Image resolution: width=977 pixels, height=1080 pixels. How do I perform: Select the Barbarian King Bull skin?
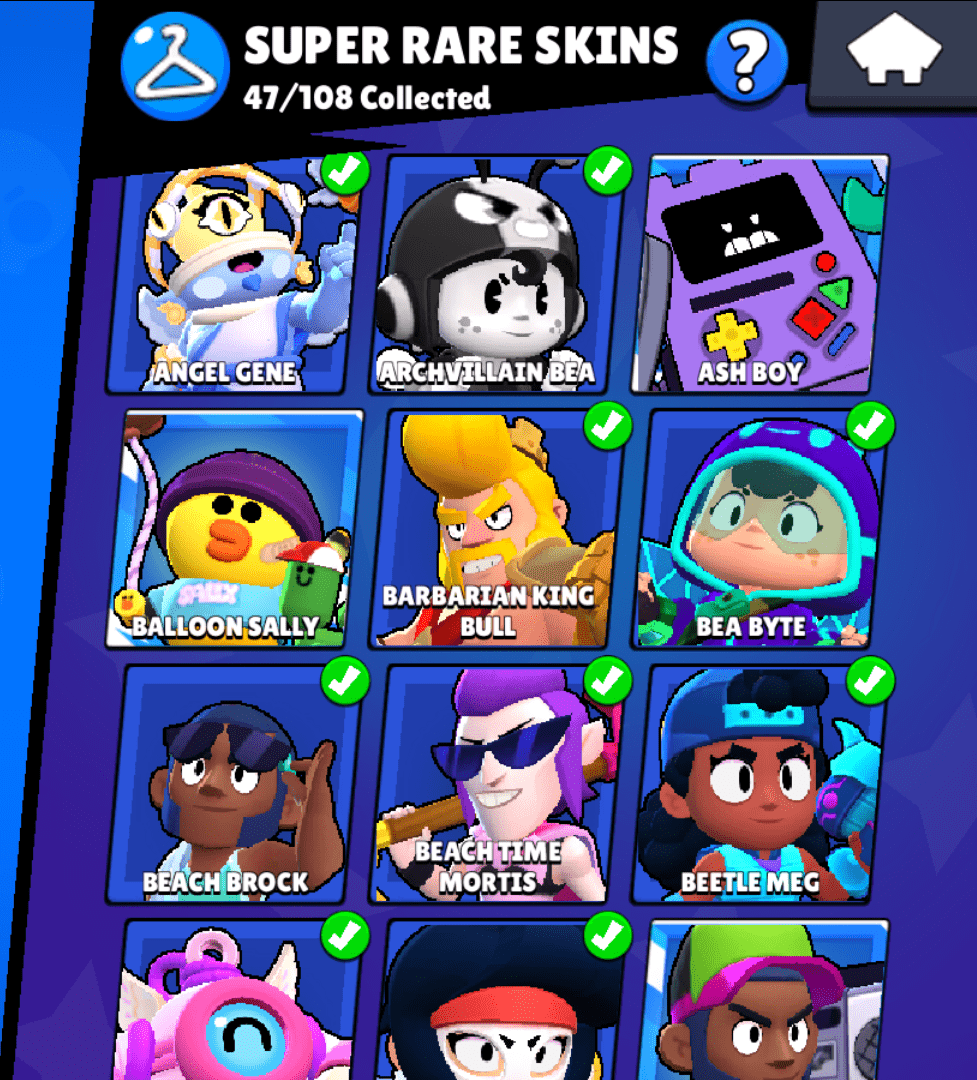point(500,528)
